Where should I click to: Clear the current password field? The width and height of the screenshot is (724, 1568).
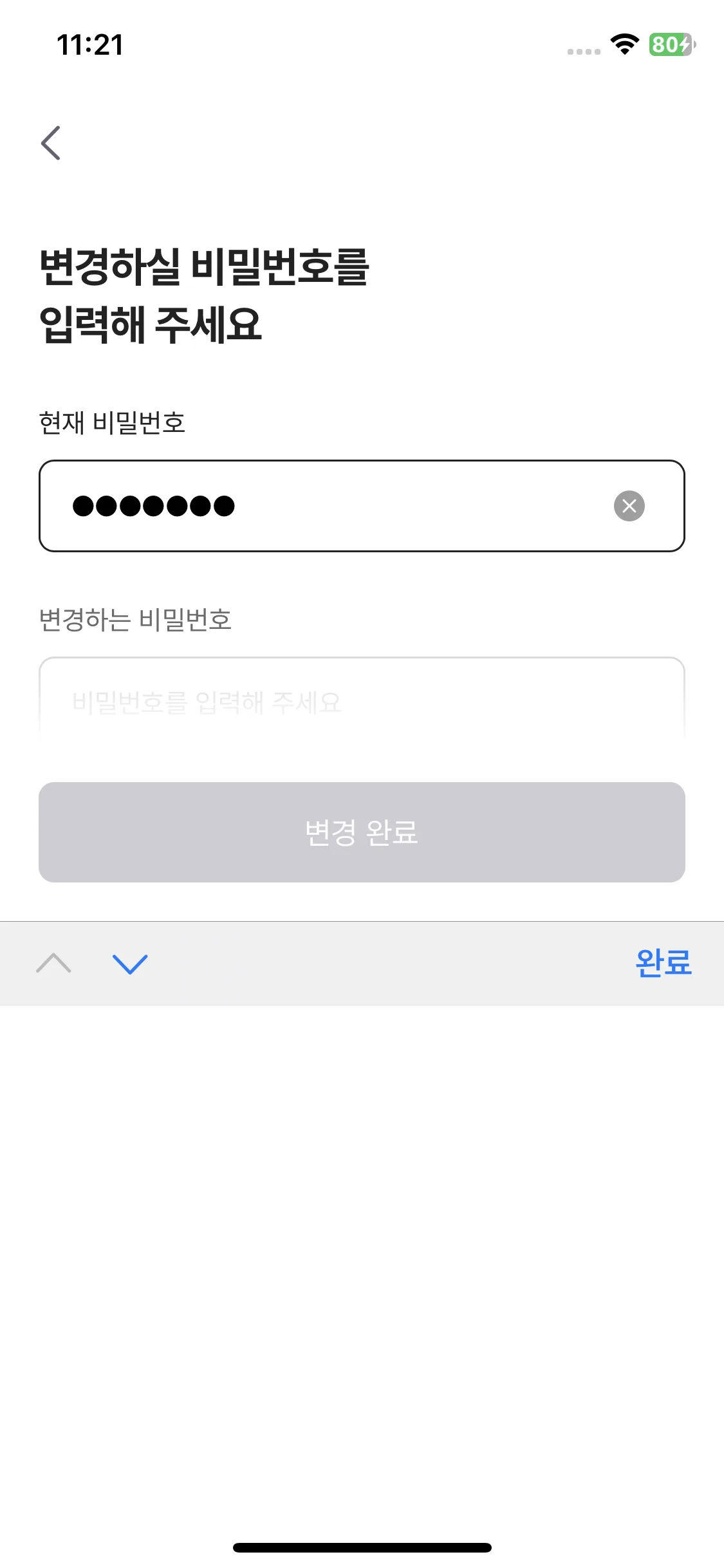coord(629,506)
